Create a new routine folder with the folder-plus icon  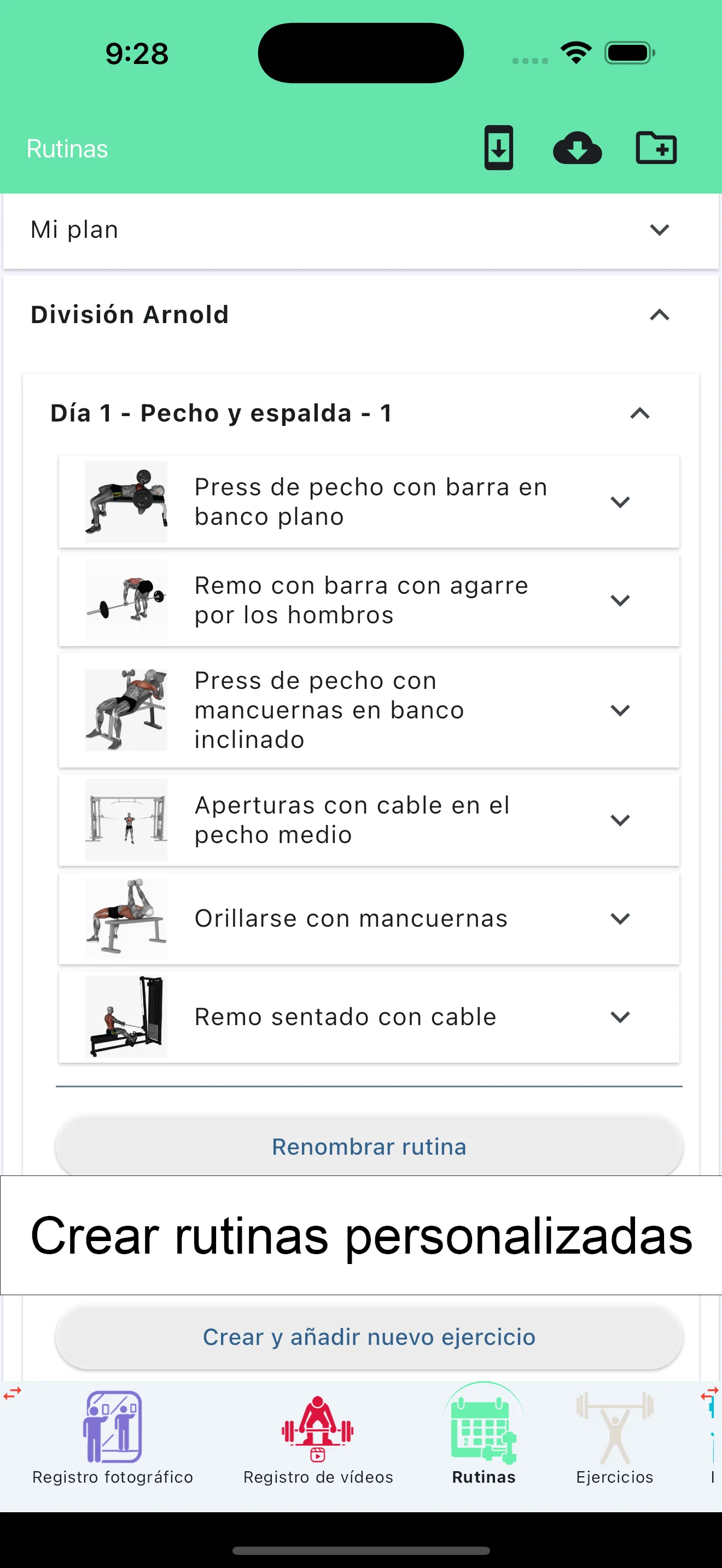(x=656, y=147)
